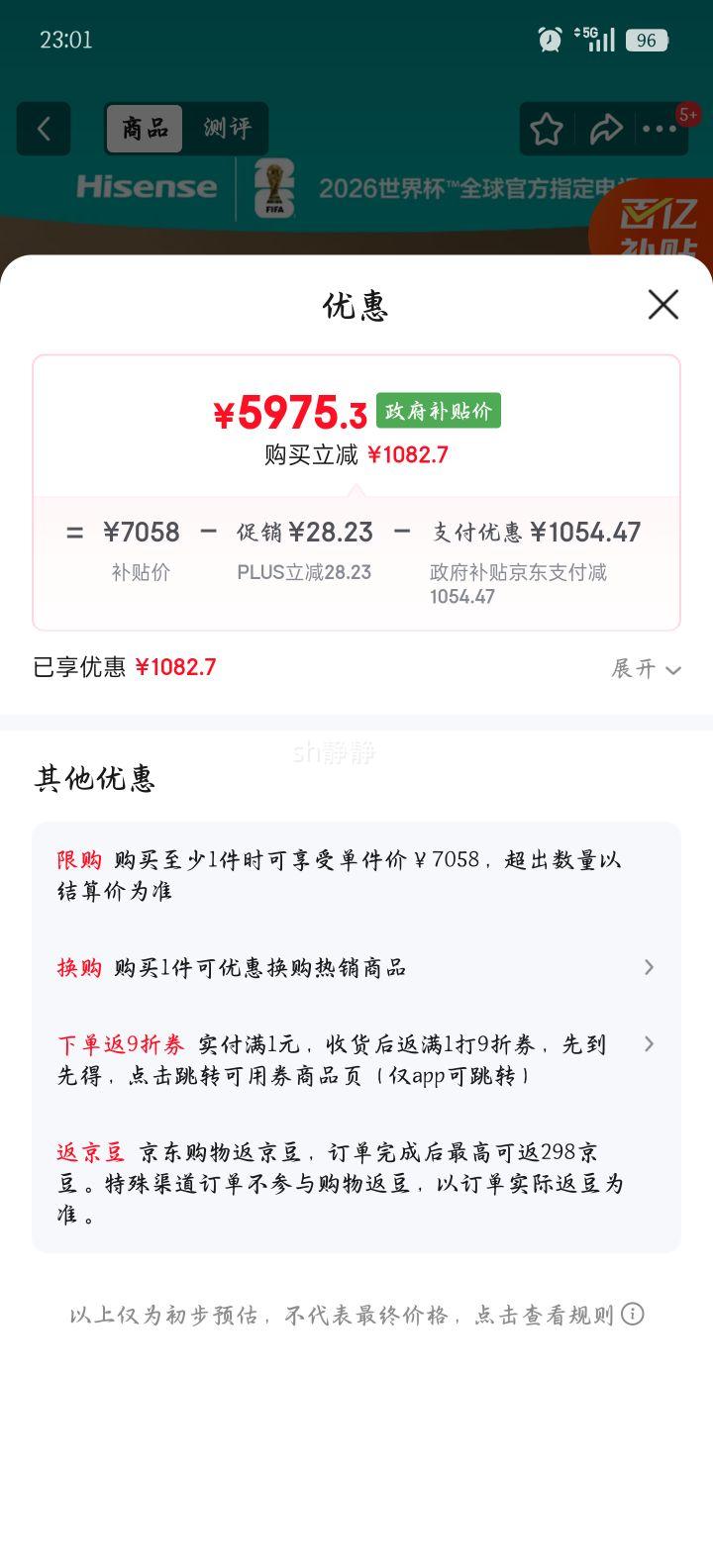Tap the PLUS立减28.23 promotion entry
713x1568 pixels.
tap(304, 572)
